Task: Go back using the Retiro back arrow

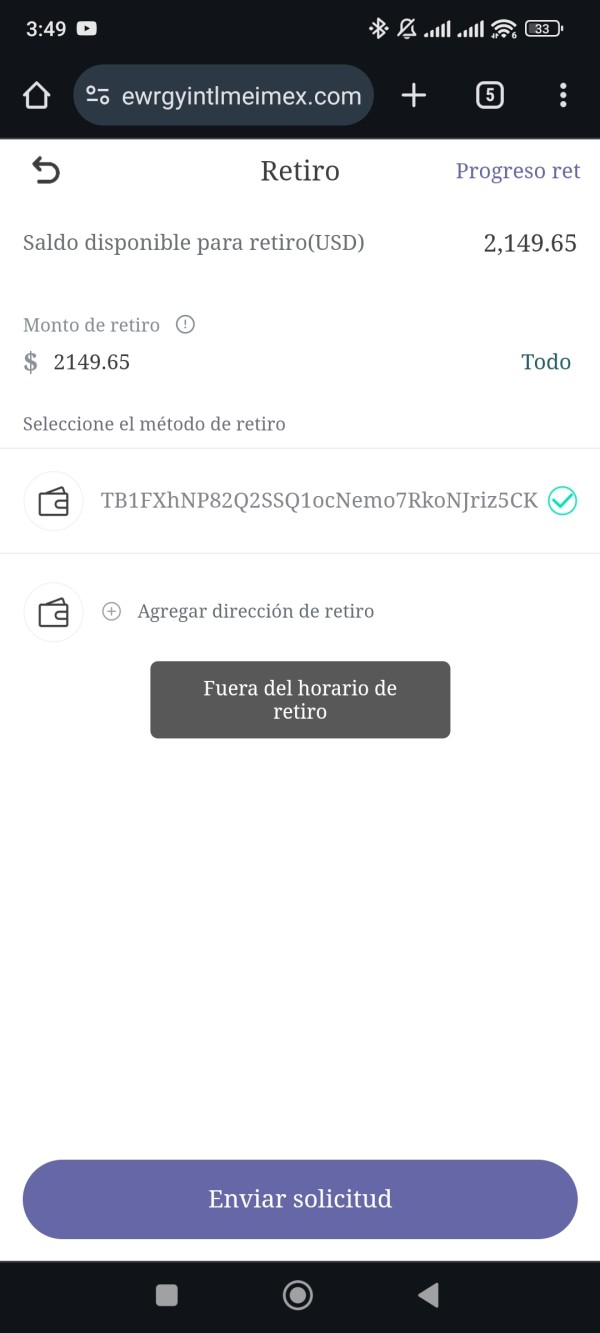Action: pos(46,171)
